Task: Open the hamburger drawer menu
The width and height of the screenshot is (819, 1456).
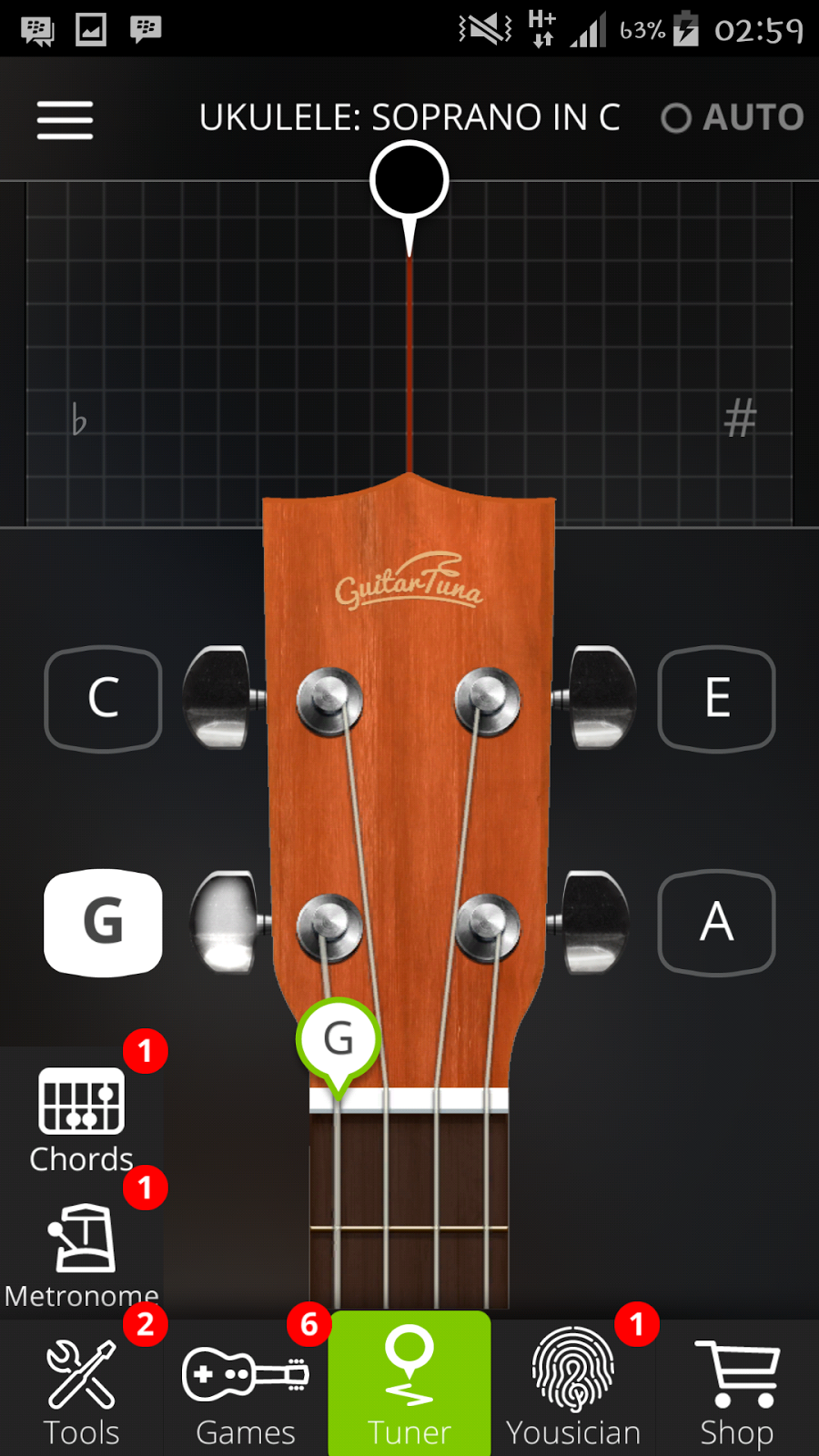Action: (x=65, y=119)
